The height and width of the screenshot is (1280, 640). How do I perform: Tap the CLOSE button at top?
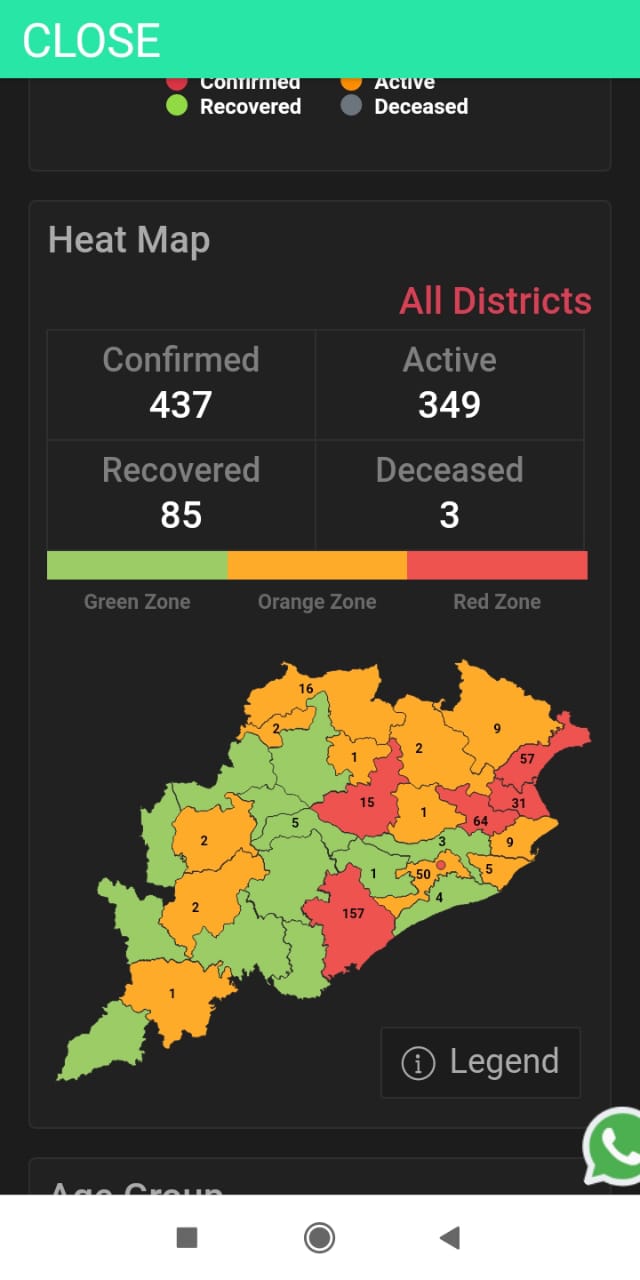coord(91,40)
